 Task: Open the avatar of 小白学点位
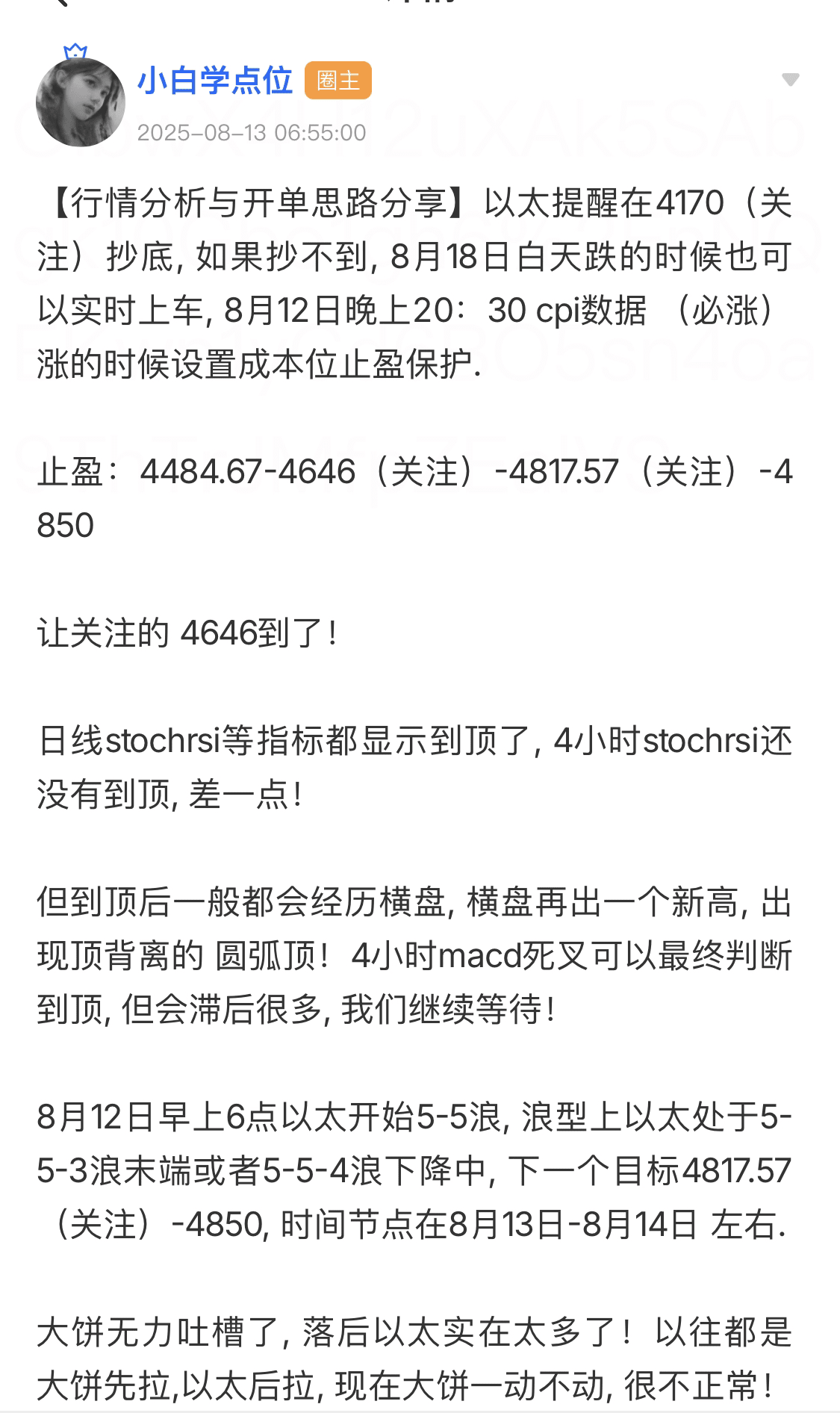(81, 102)
